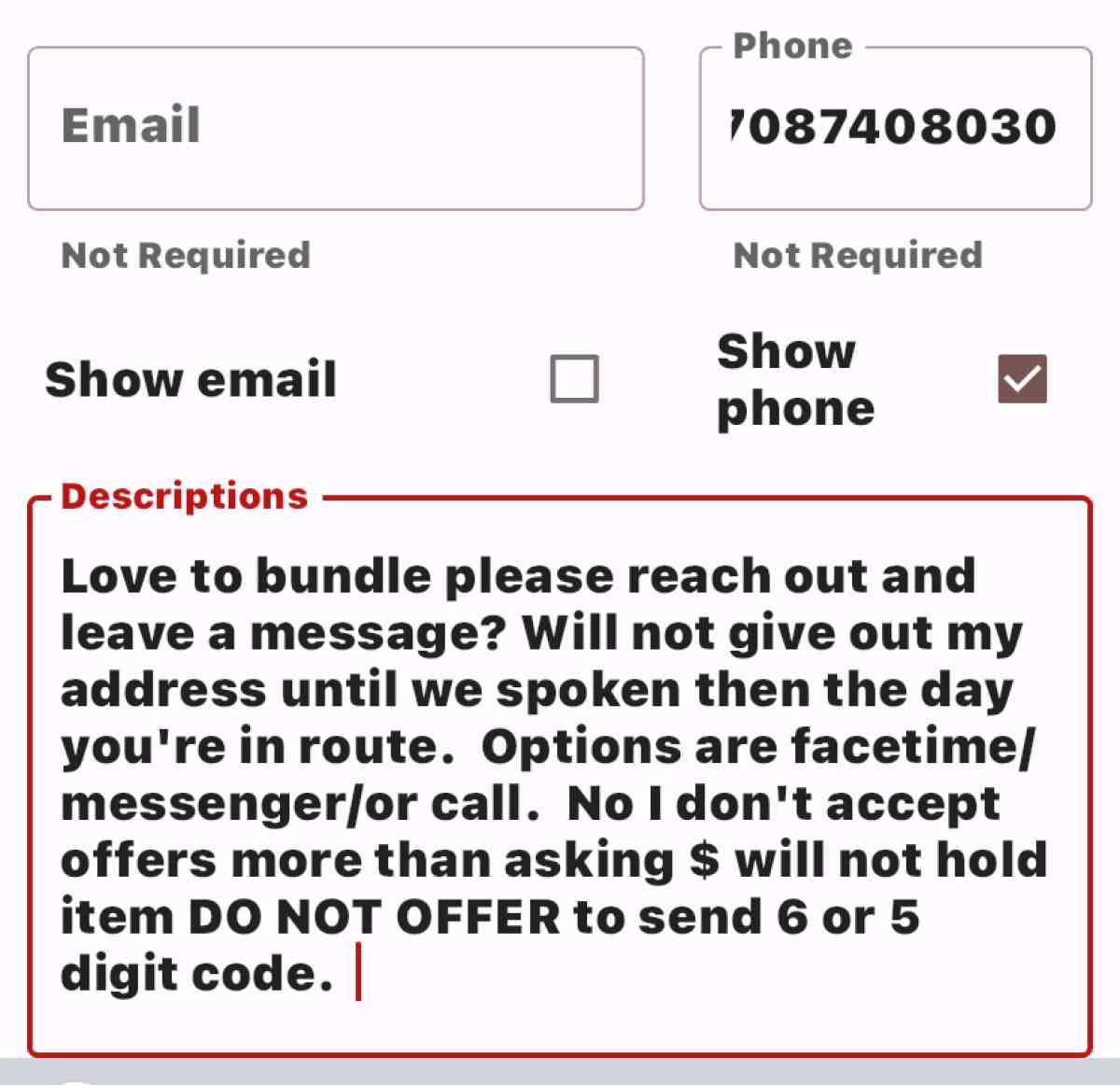
Task: Tap the Email input field
Action: coord(336,128)
